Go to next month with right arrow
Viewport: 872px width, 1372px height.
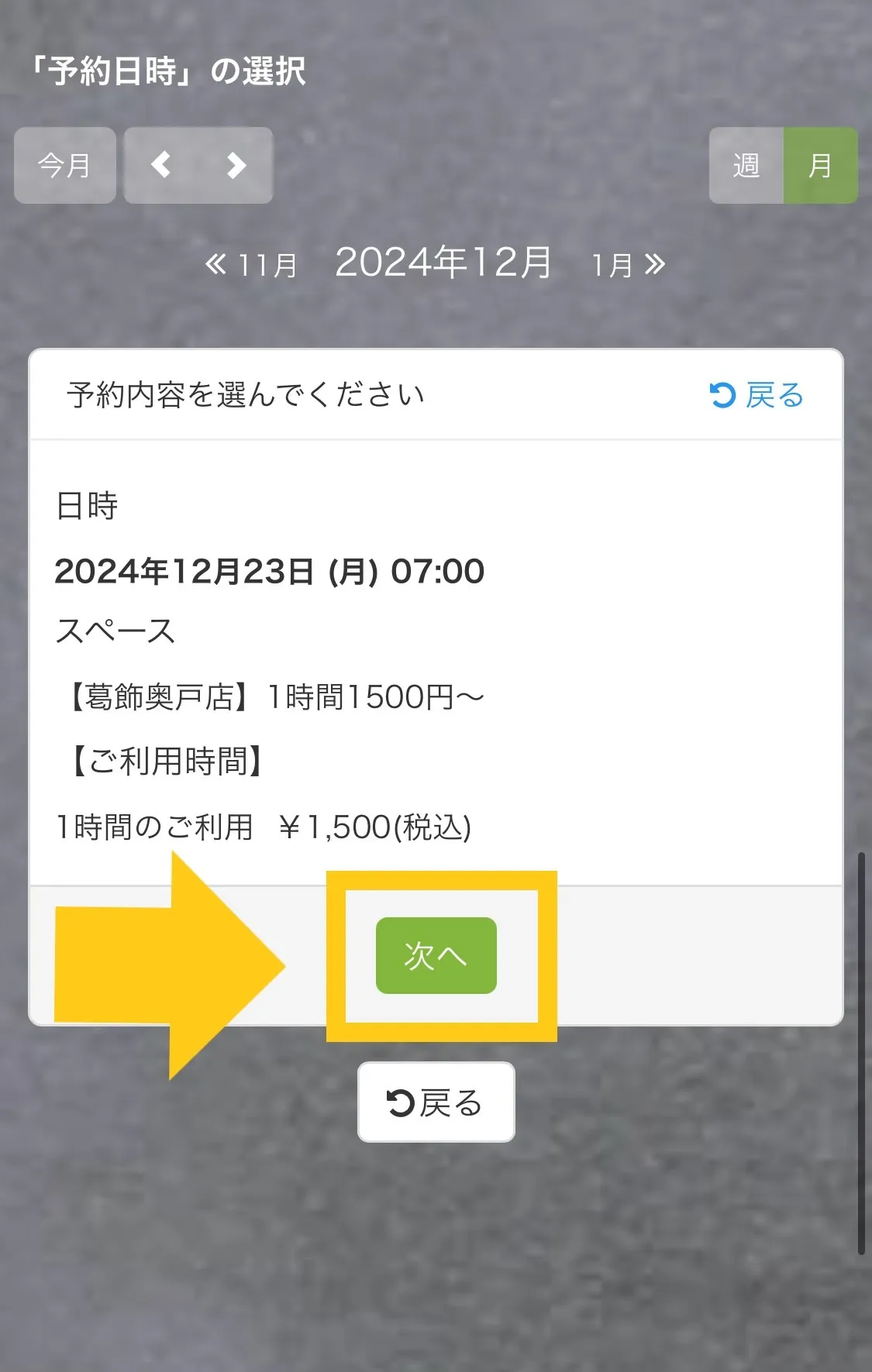(x=236, y=165)
